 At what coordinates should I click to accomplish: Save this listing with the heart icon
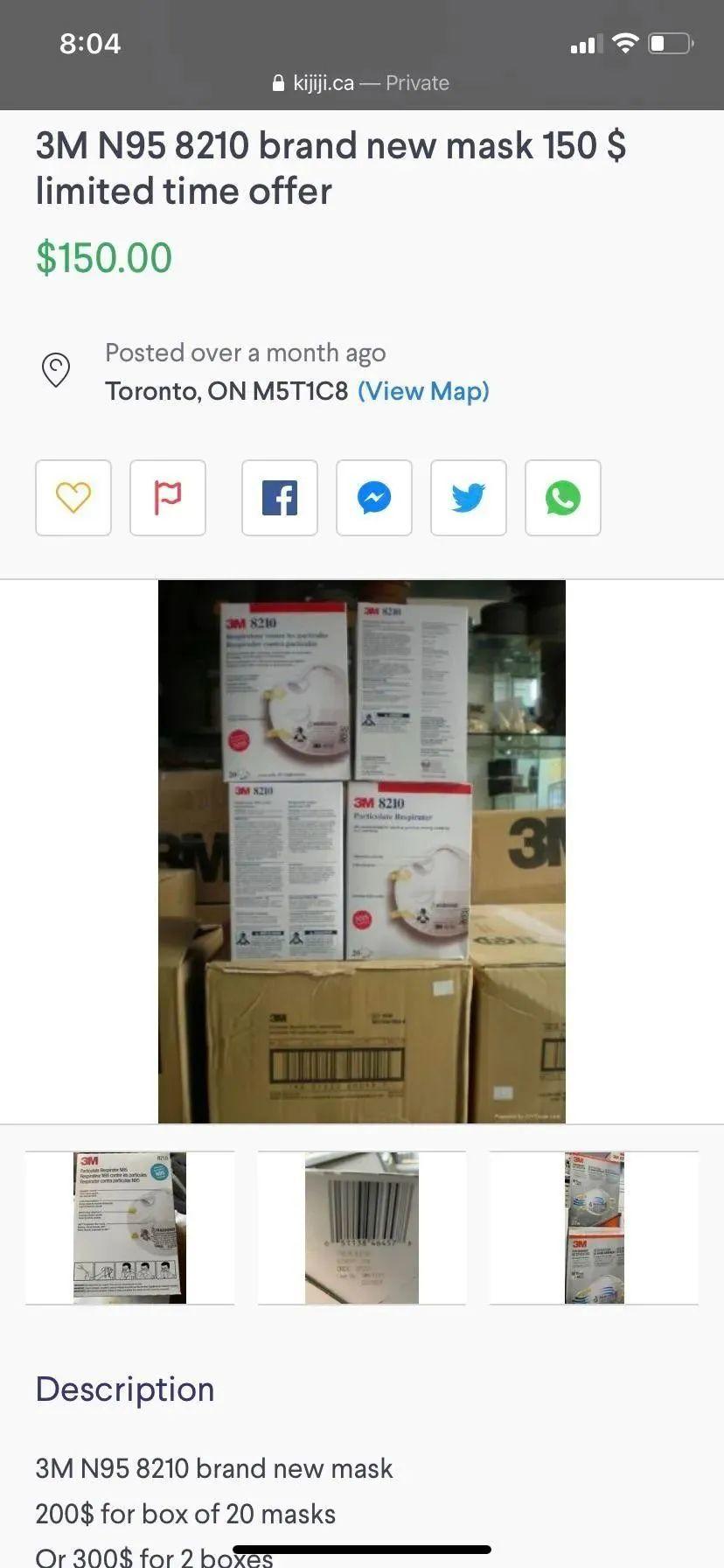click(73, 497)
